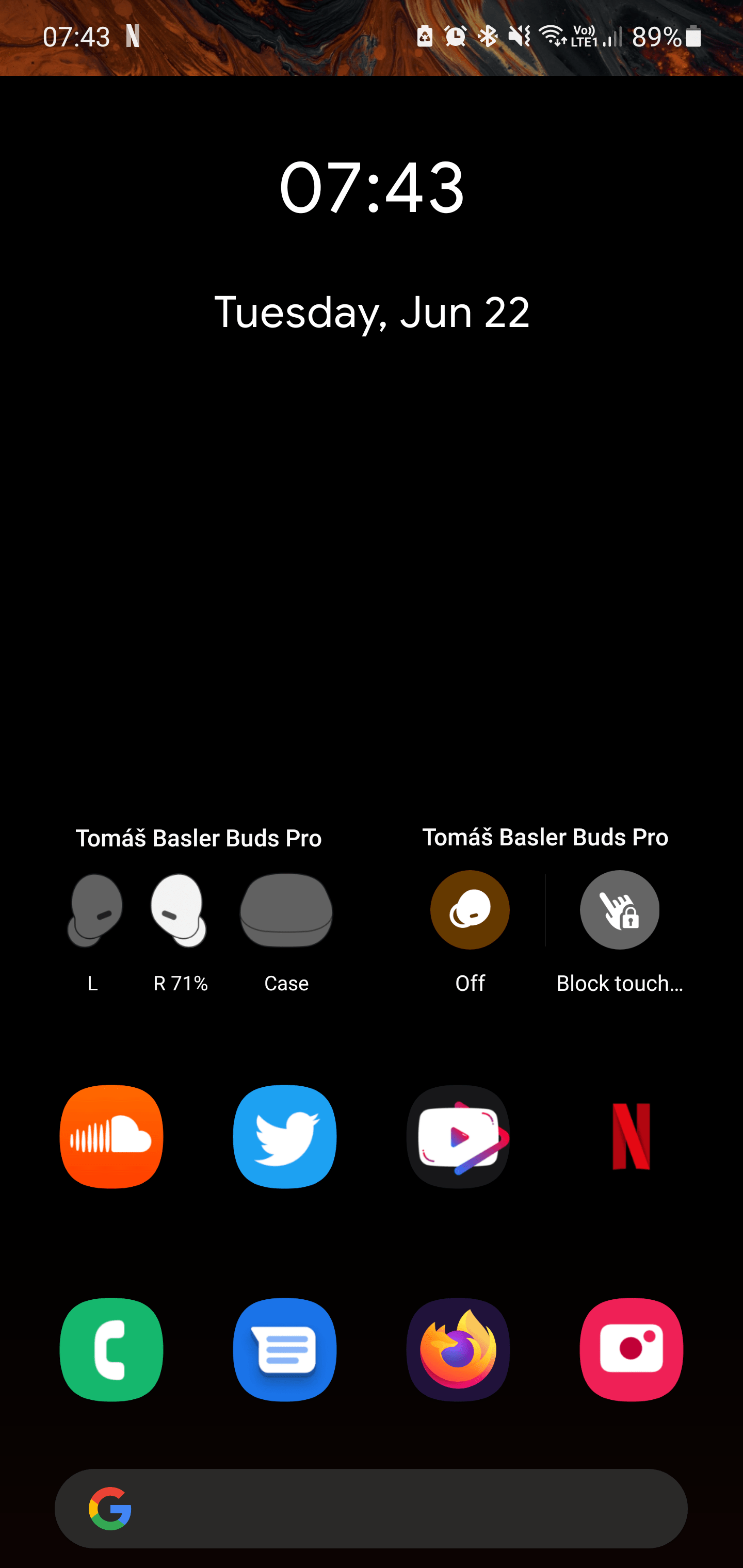Screen dimensions: 743x1568
Task: Tap the Tomáš Basler Buds Pro widget title
Action: click(199, 838)
